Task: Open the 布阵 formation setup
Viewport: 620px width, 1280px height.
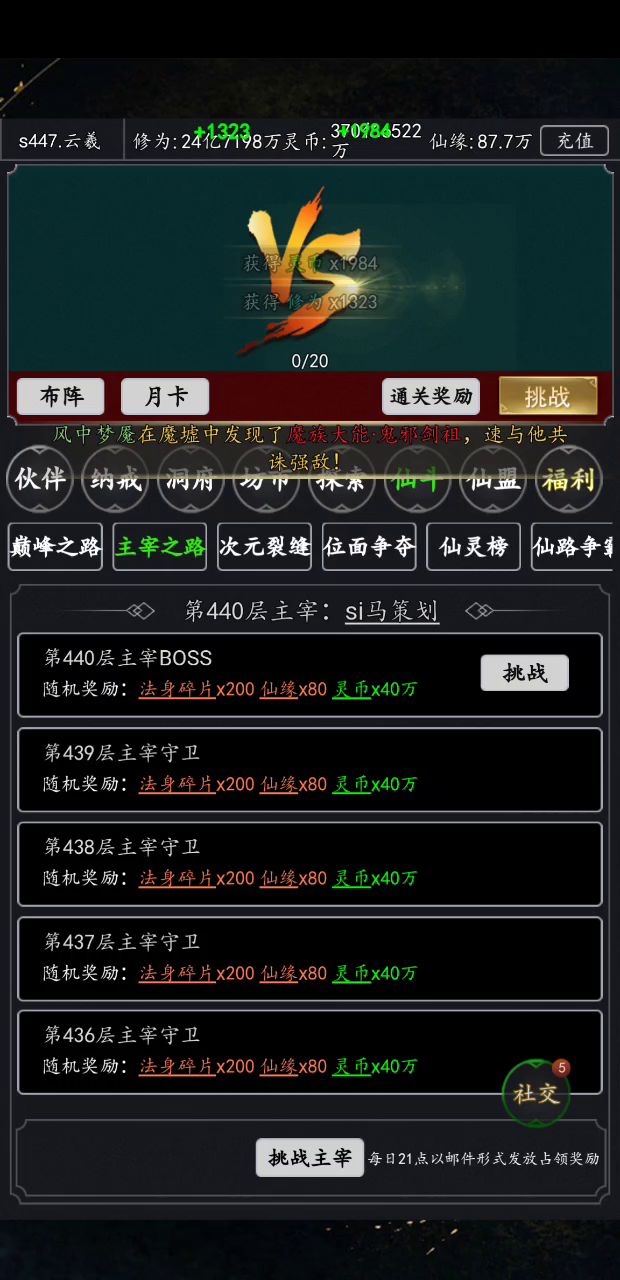Action: pos(60,397)
